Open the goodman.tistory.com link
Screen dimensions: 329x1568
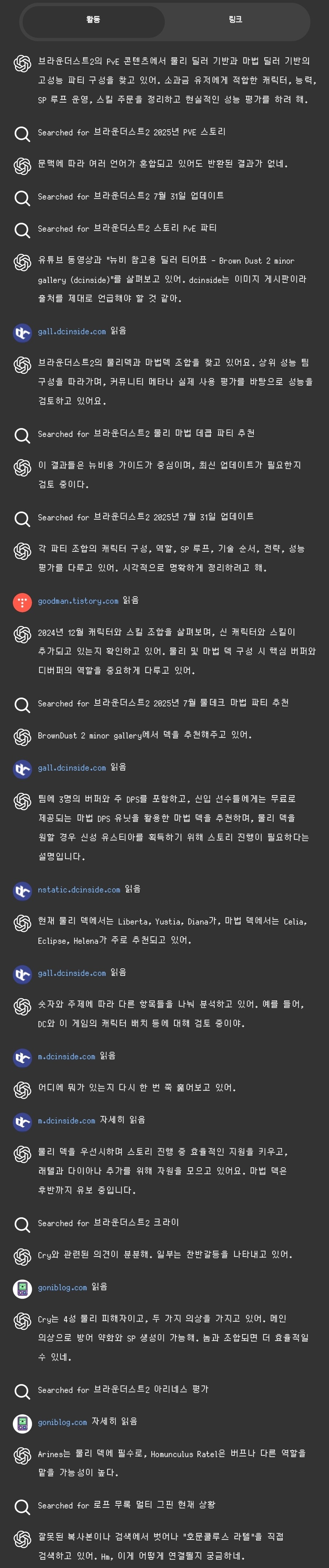78,601
